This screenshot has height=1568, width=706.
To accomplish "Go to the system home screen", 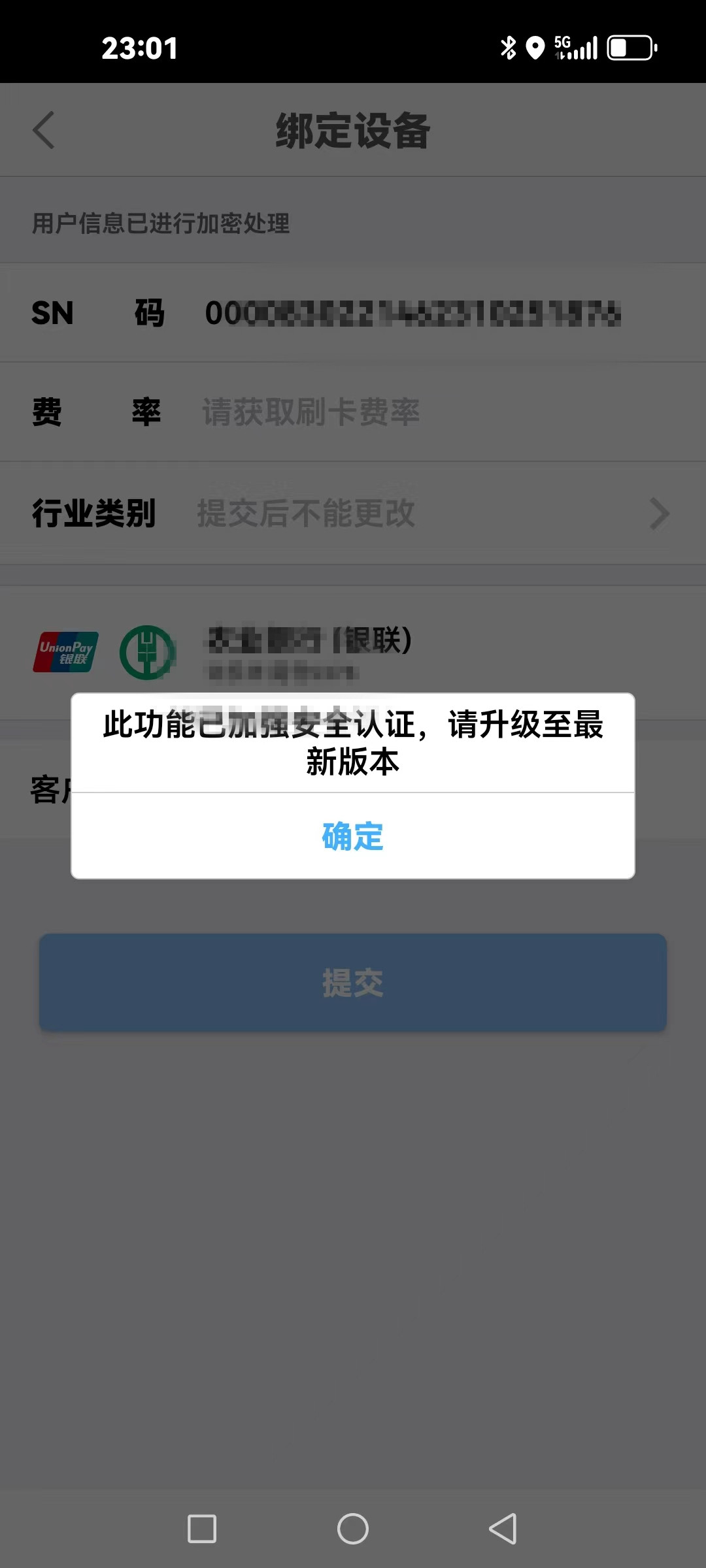I will [353, 1529].
